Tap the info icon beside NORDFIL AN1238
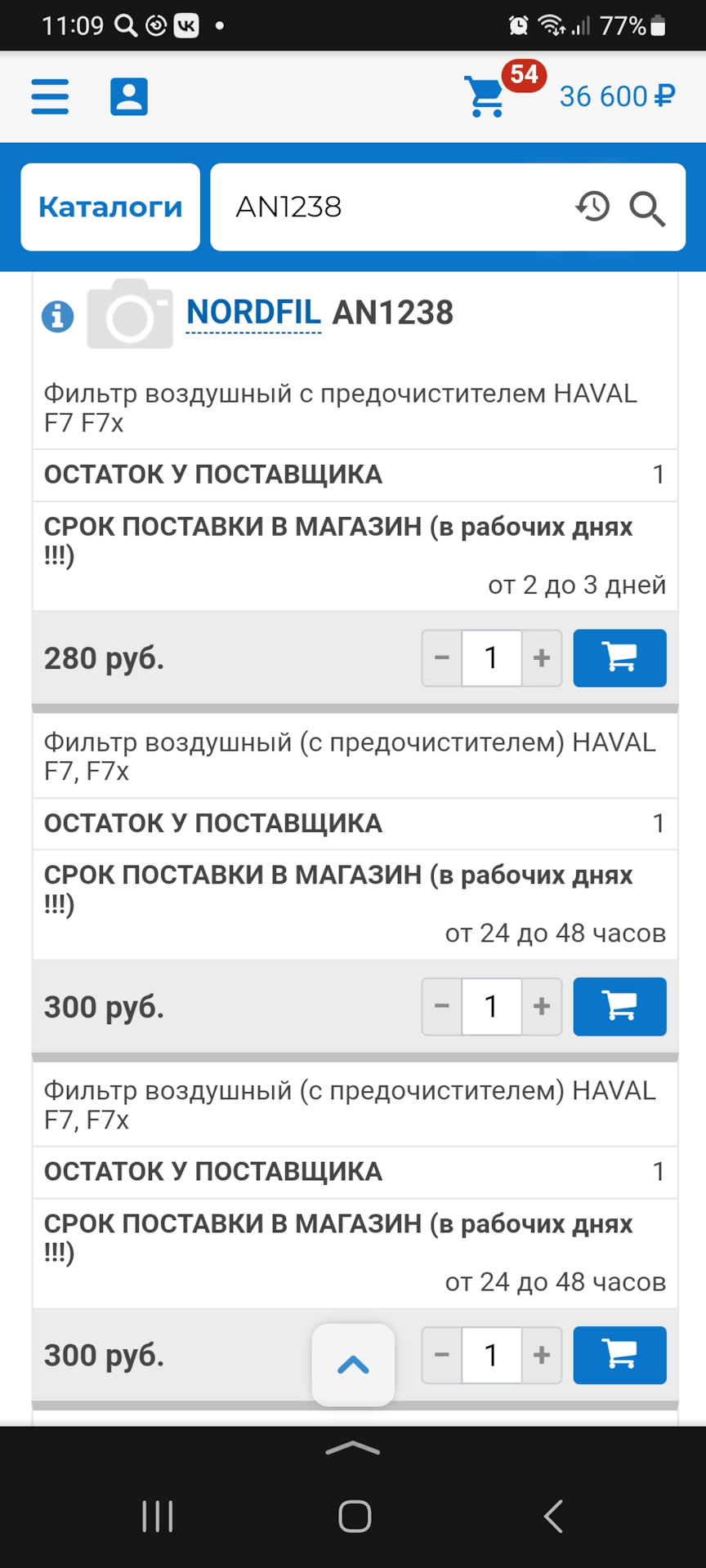The width and height of the screenshot is (706, 1568). pyautogui.click(x=56, y=316)
